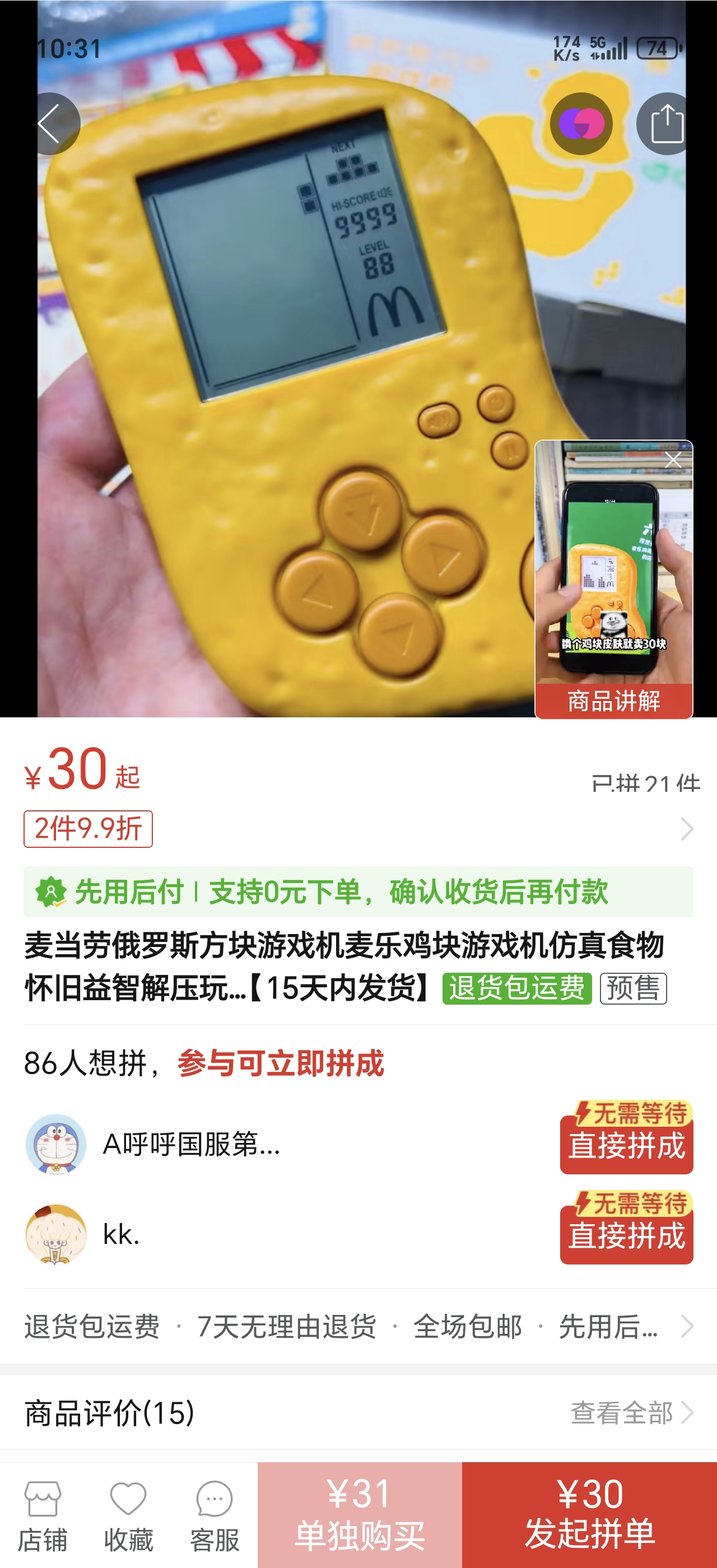717x1568 pixels.
Task: Open the 先用后付 pay-later banner
Action: pyautogui.click(x=358, y=892)
